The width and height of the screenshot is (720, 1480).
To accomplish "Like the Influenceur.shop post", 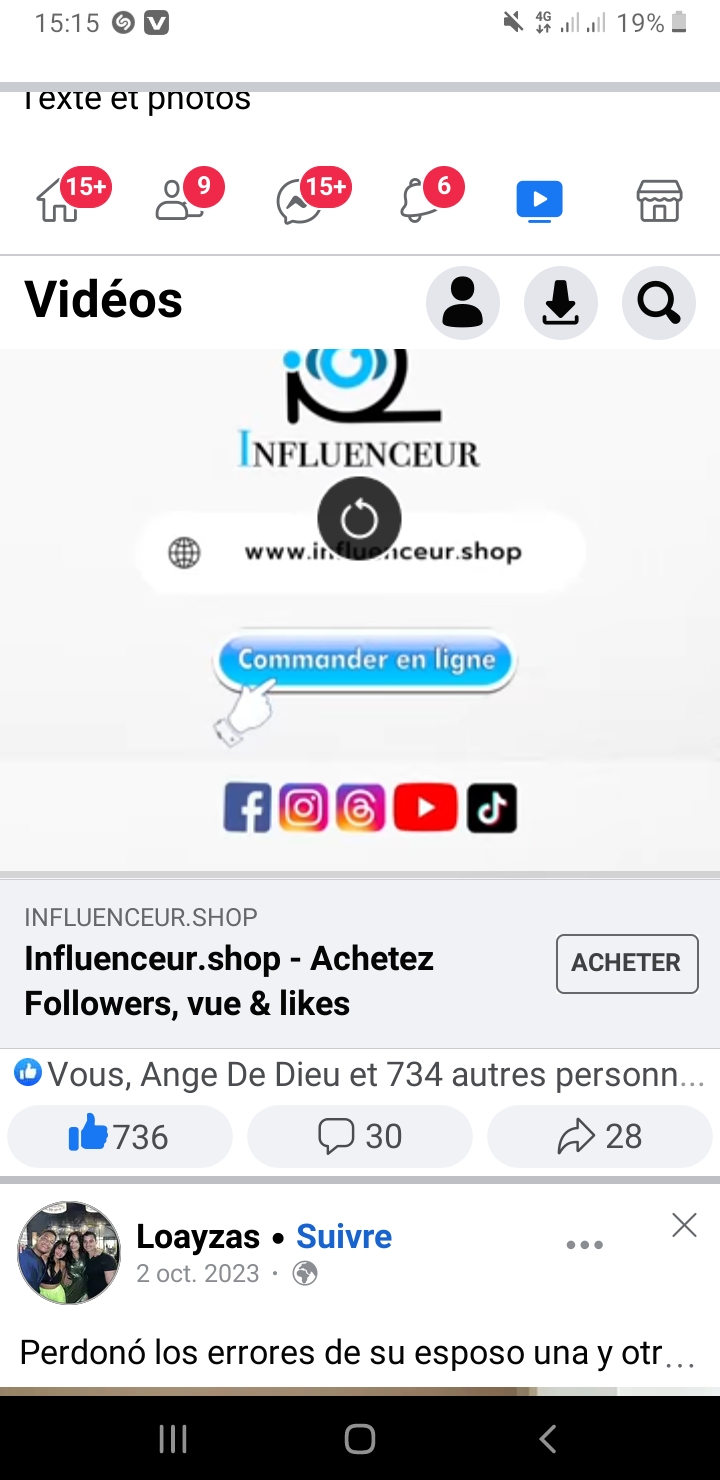I will (x=120, y=1137).
